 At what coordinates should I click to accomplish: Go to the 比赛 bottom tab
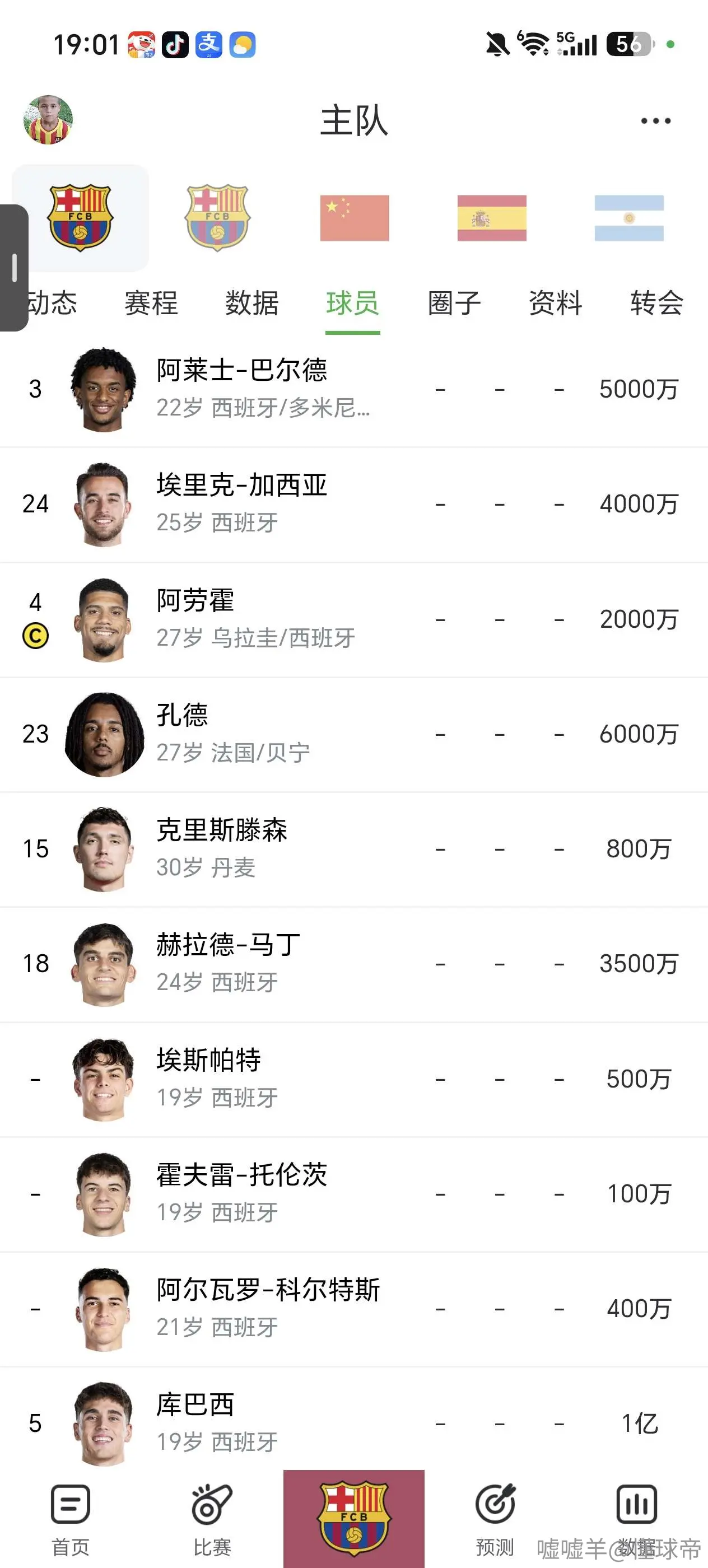click(x=212, y=1519)
